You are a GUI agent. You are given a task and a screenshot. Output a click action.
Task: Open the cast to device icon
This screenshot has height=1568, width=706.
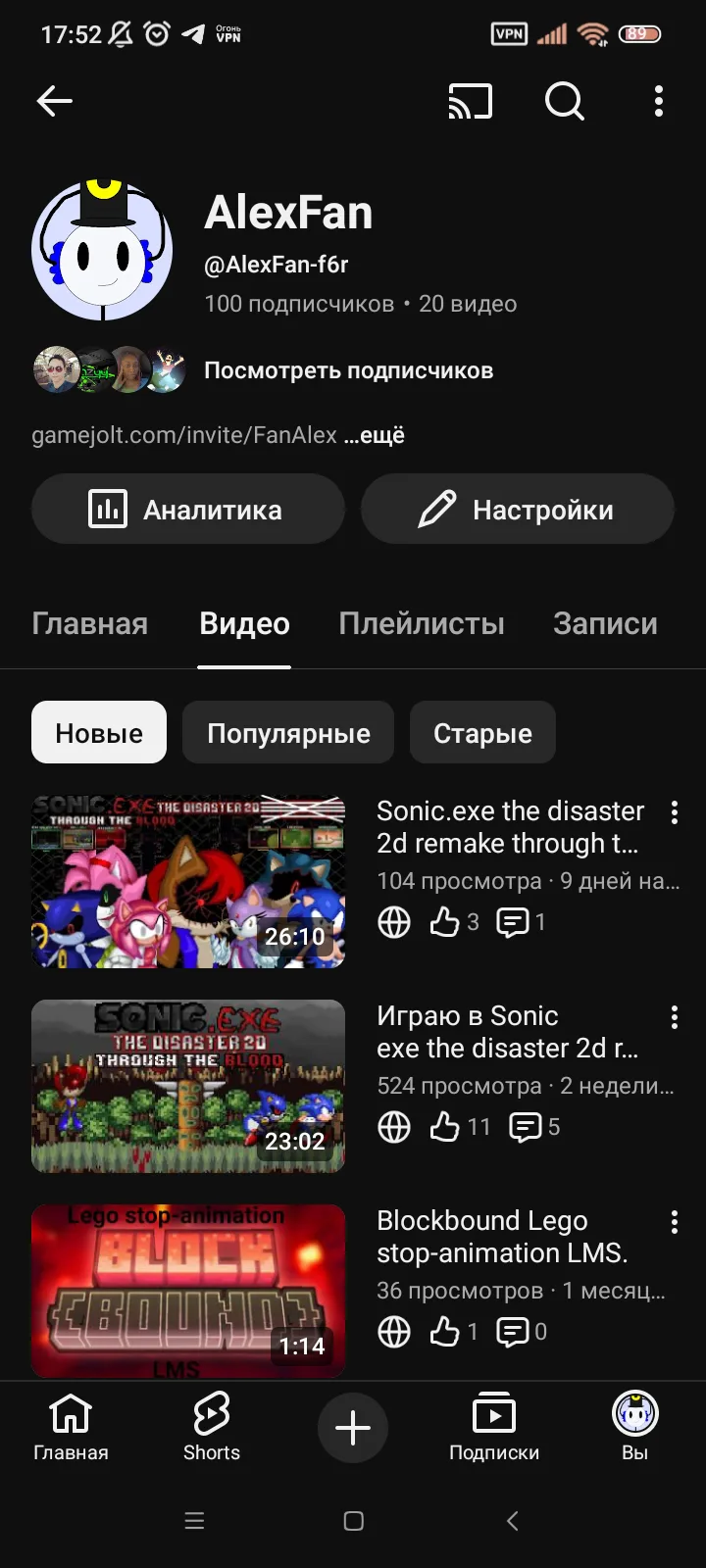point(470,101)
